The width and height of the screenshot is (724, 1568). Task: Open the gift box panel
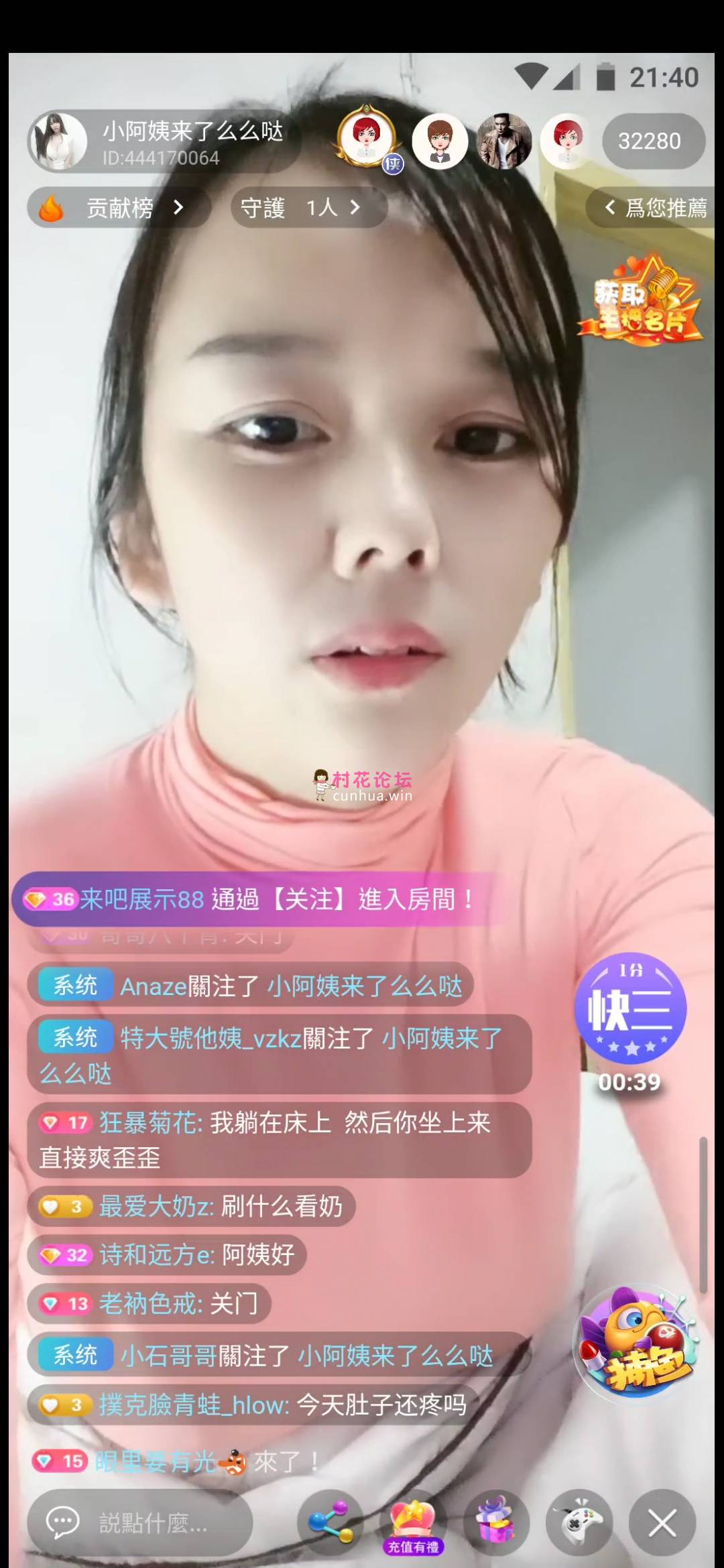[496, 1523]
